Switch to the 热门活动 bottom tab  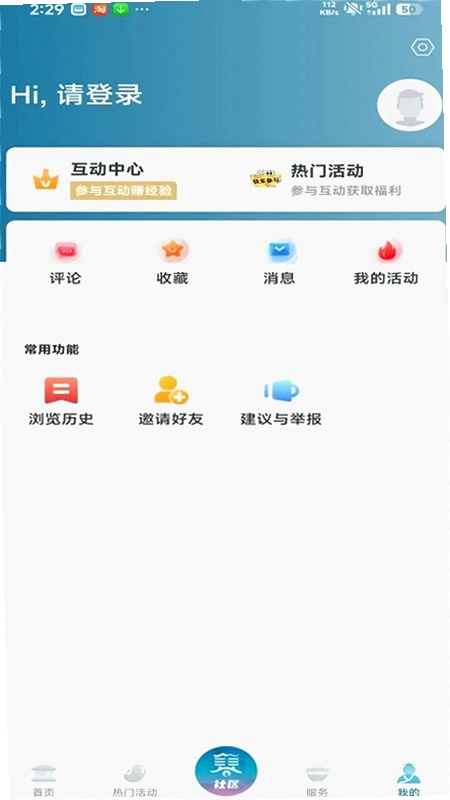[135, 781]
